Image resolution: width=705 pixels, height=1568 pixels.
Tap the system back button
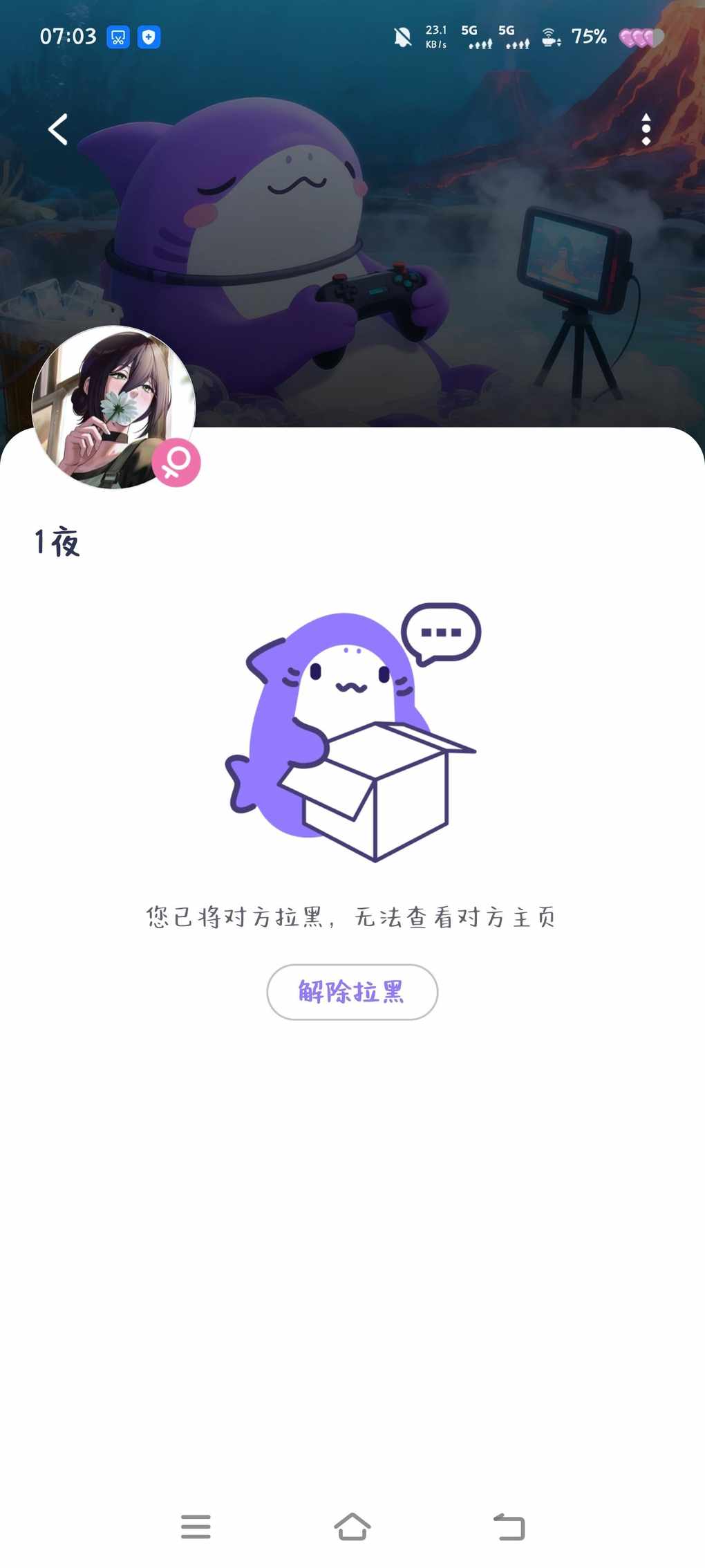(x=509, y=1527)
